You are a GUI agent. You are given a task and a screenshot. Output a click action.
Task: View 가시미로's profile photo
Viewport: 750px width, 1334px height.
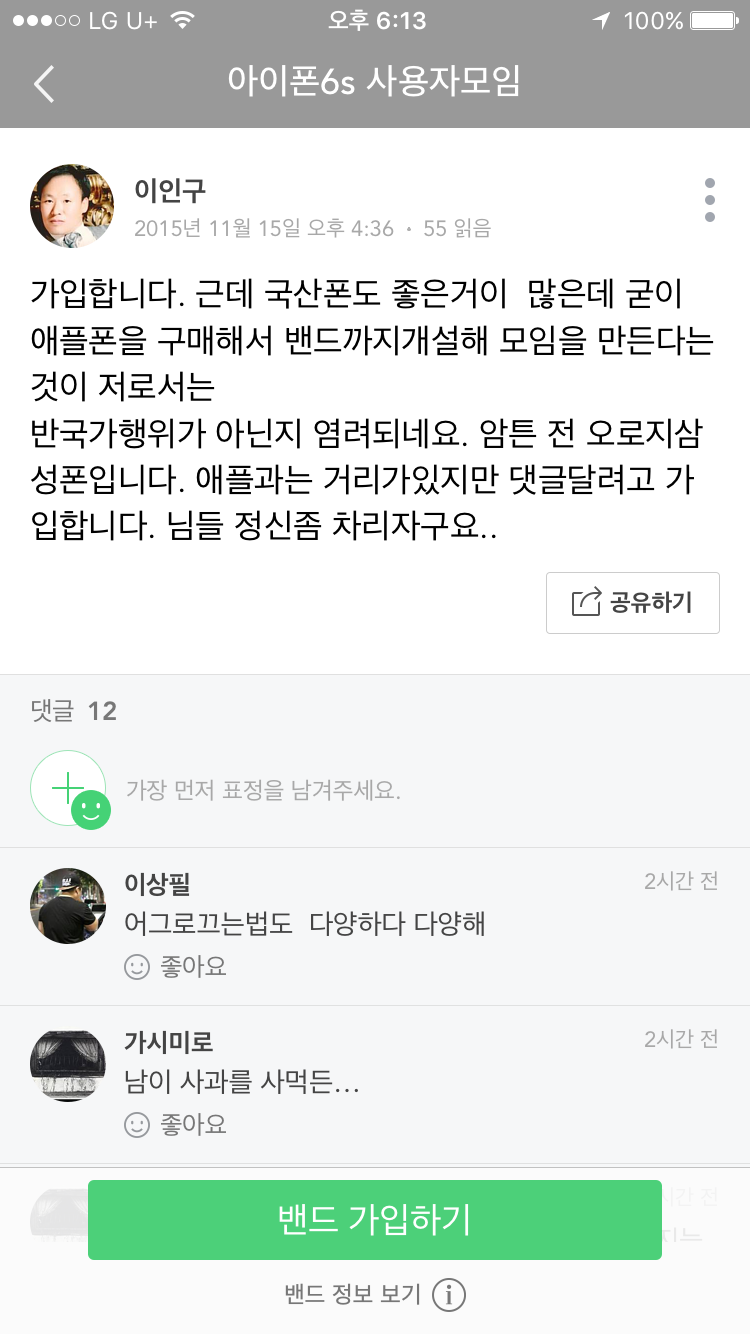click(68, 1066)
